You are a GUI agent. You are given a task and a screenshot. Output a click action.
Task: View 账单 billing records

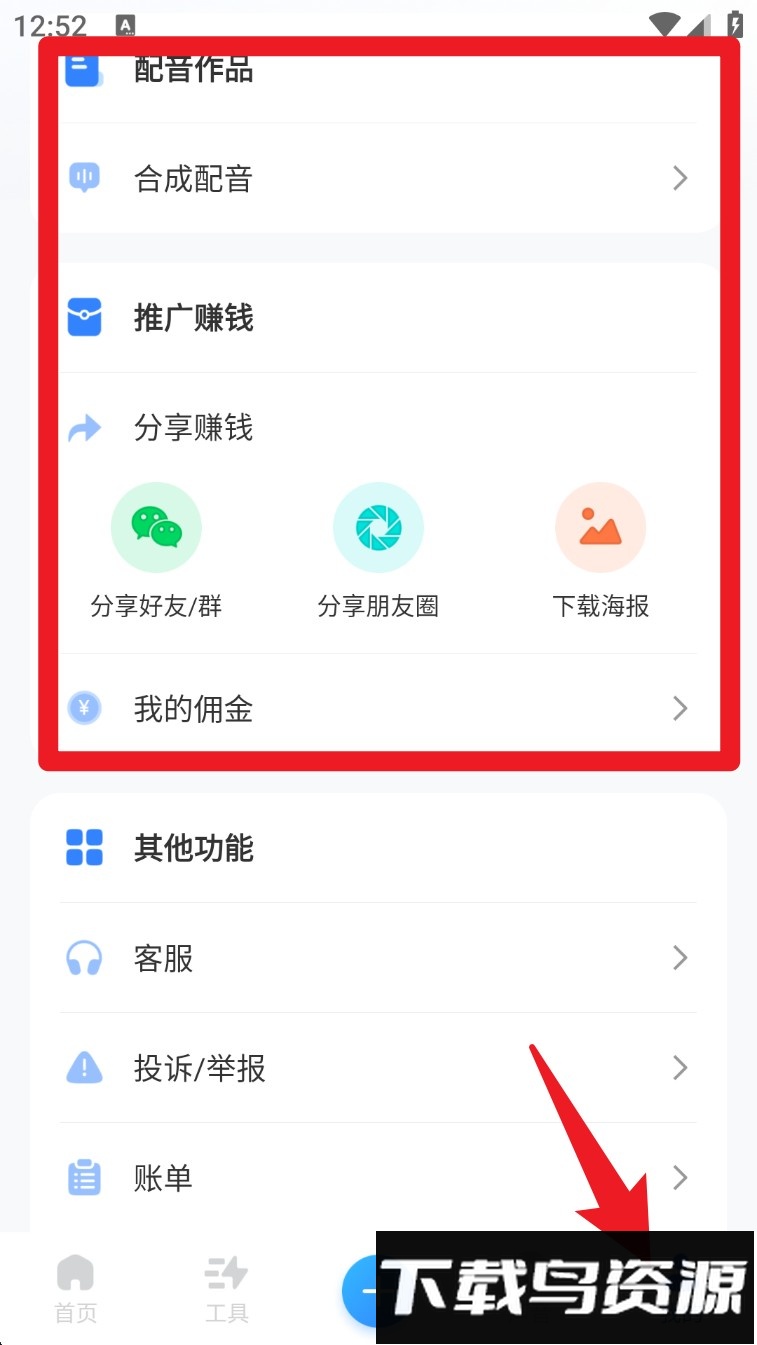click(x=378, y=1178)
